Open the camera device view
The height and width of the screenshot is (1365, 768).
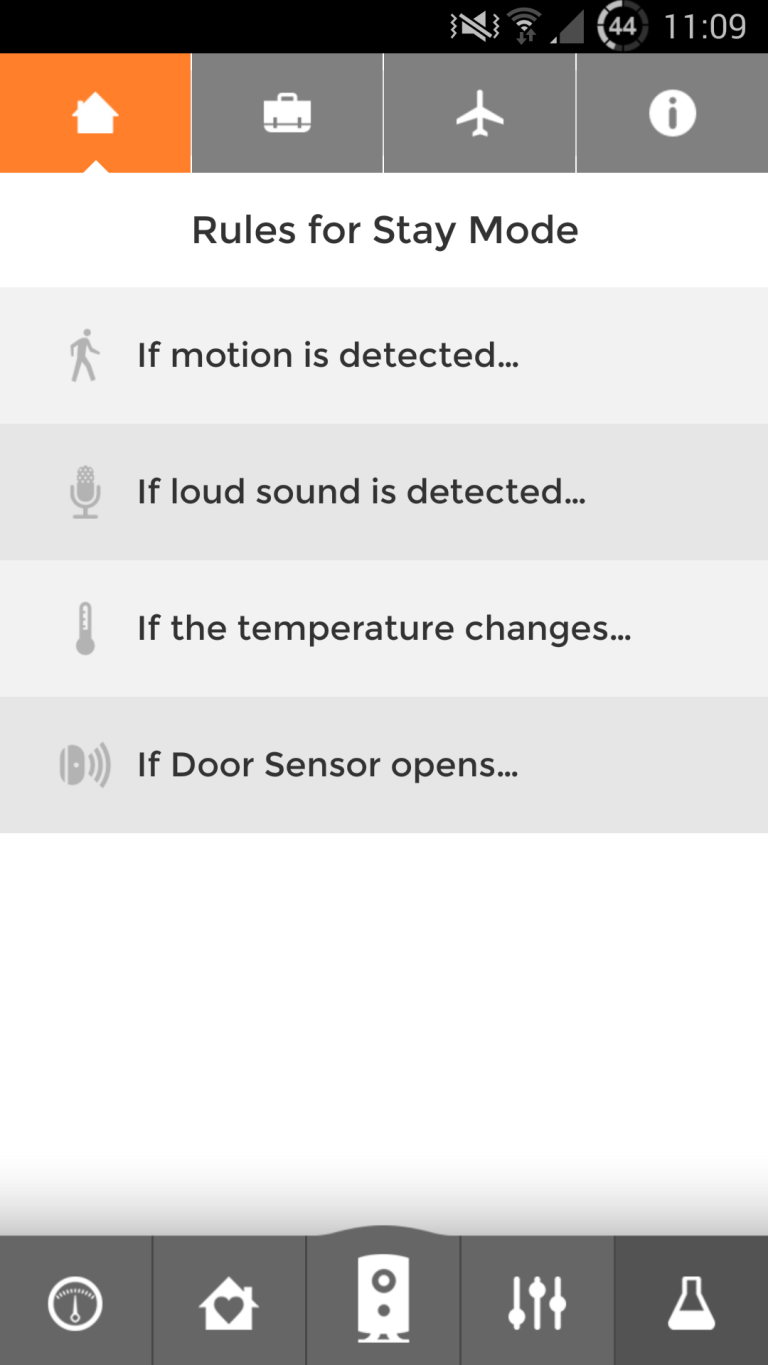coord(383,1297)
